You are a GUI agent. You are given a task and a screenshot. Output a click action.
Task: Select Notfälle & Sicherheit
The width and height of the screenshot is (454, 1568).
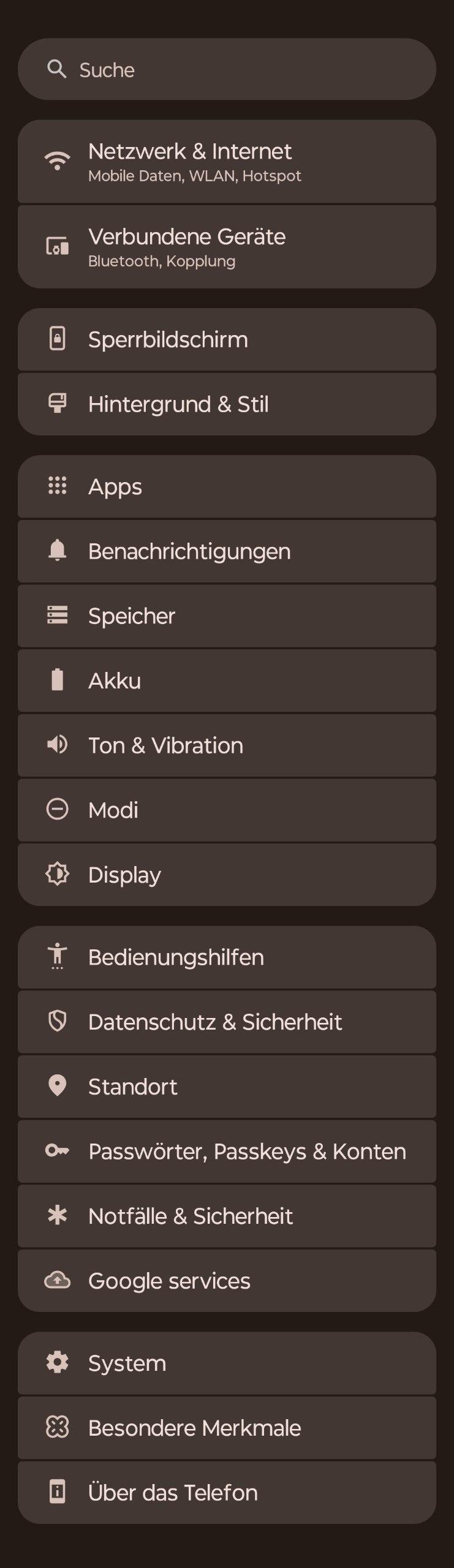click(227, 1216)
